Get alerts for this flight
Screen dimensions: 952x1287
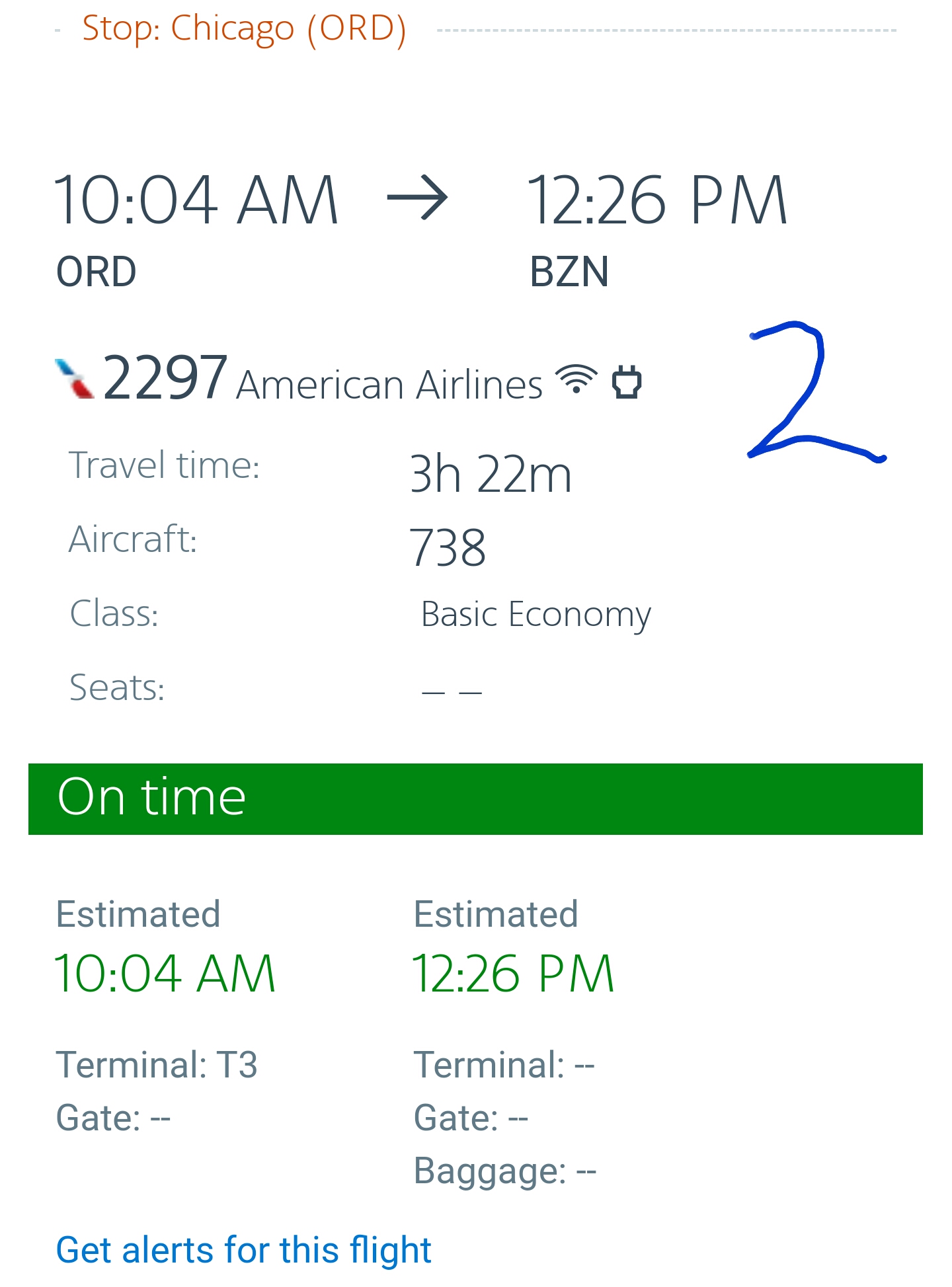coord(243,1250)
